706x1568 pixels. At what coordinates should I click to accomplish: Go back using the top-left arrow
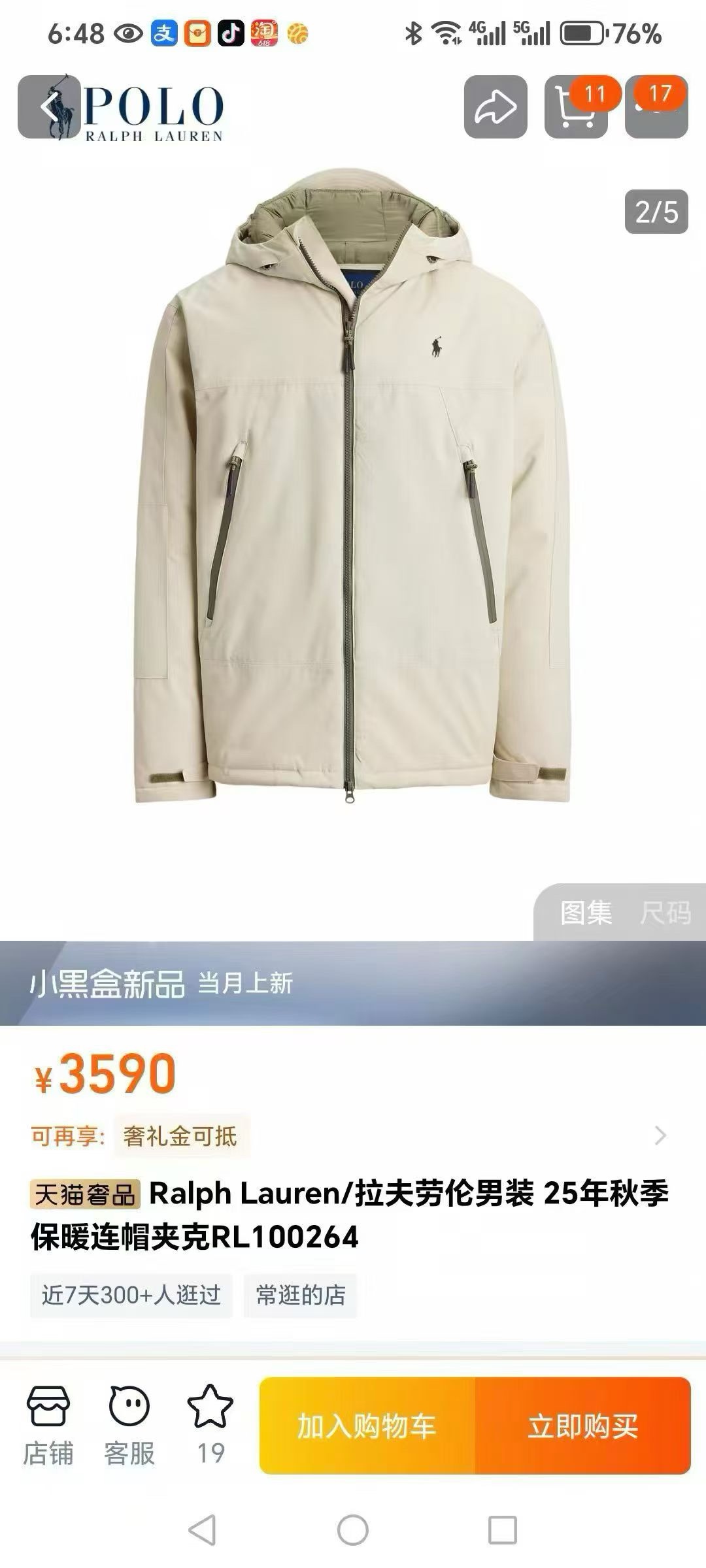pos(48,106)
